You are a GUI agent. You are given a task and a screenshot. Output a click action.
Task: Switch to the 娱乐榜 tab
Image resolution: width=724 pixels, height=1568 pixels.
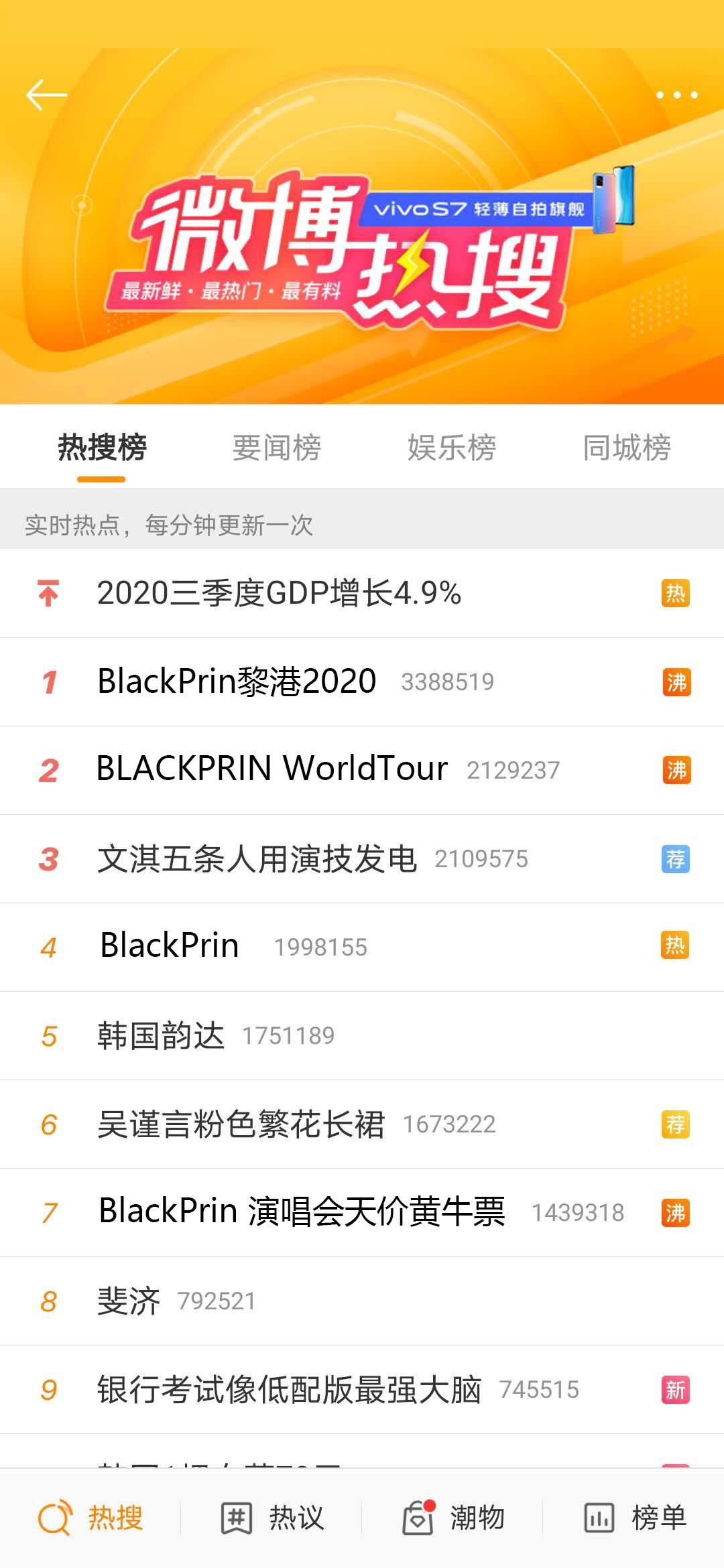[451, 448]
